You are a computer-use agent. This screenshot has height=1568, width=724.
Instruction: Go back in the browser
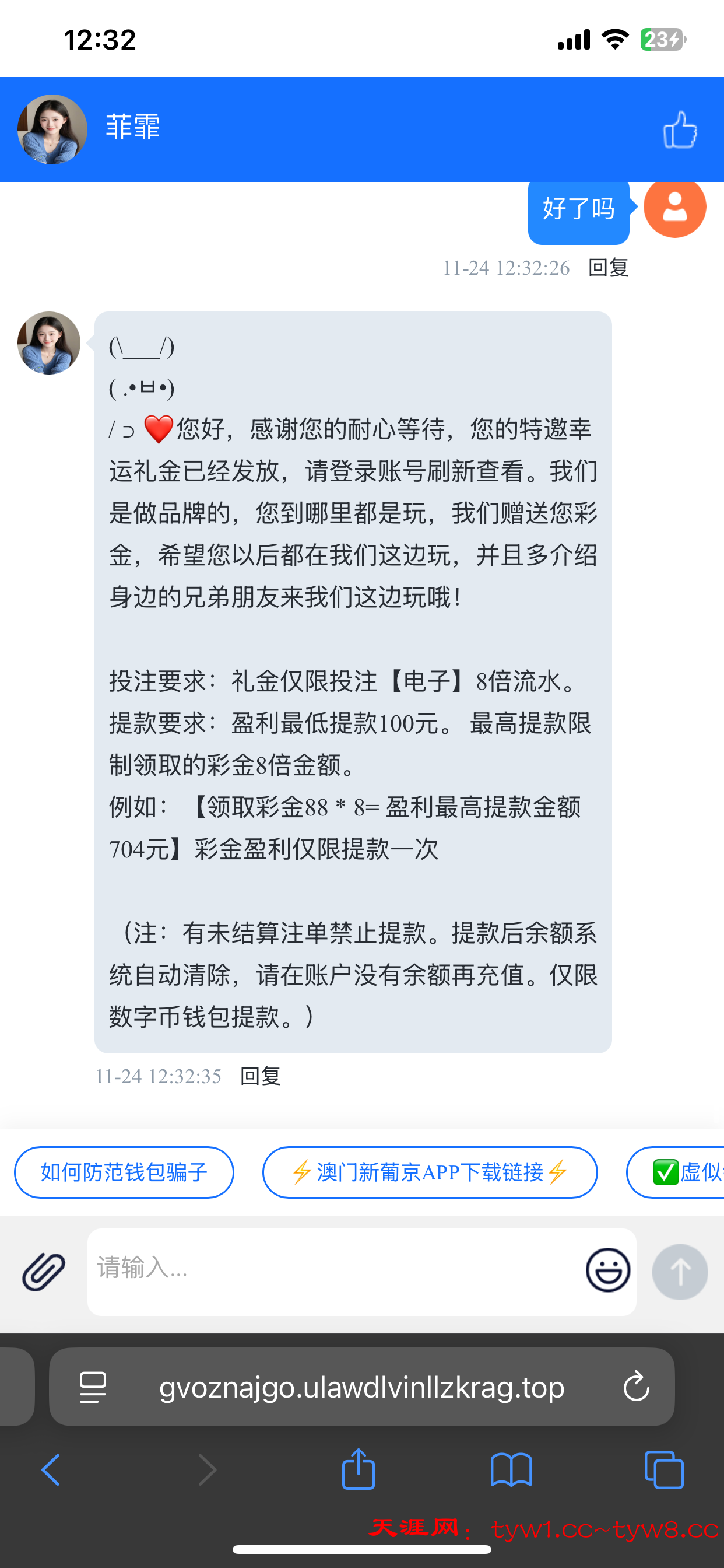coord(51,1470)
